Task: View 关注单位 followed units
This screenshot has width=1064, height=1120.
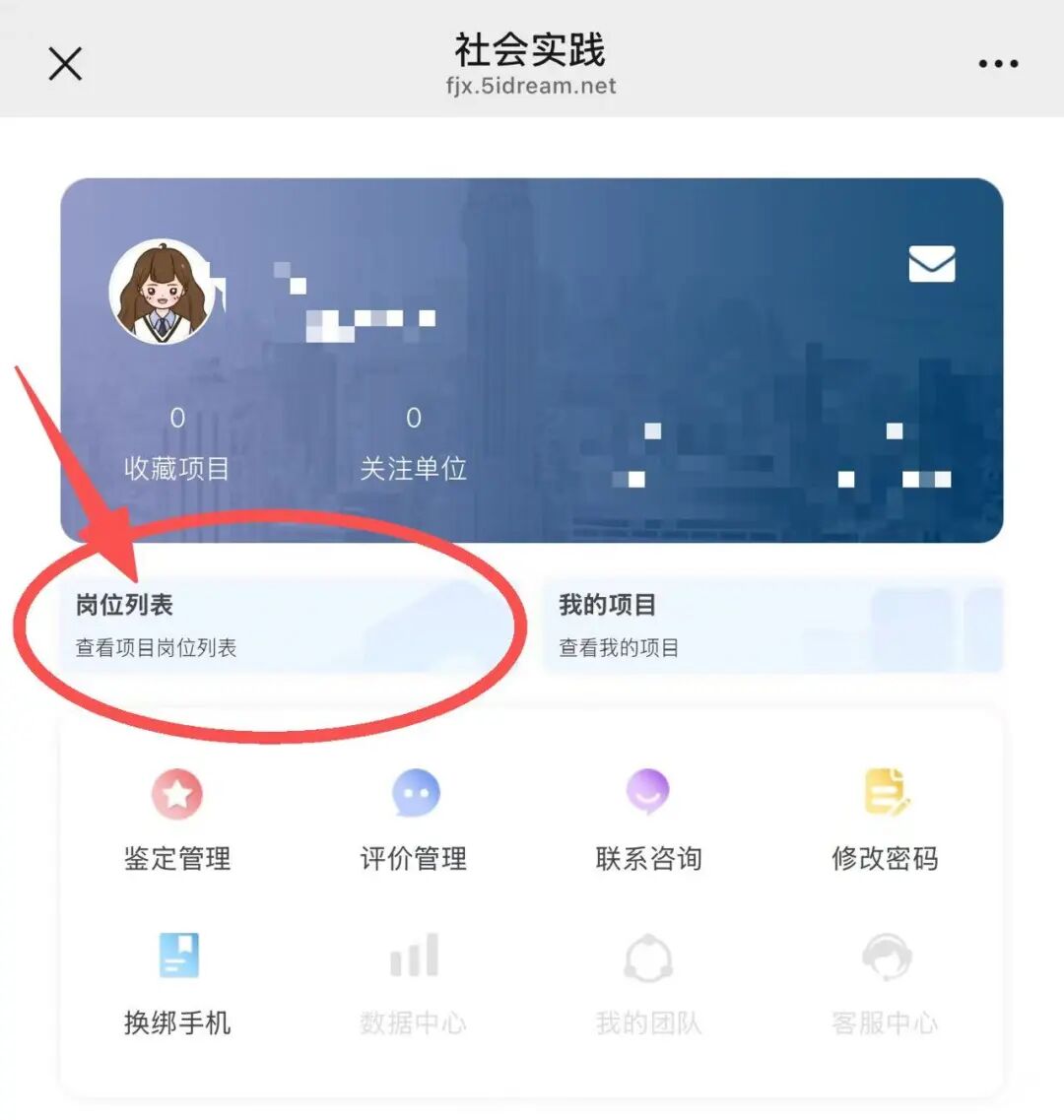Action: 413,445
